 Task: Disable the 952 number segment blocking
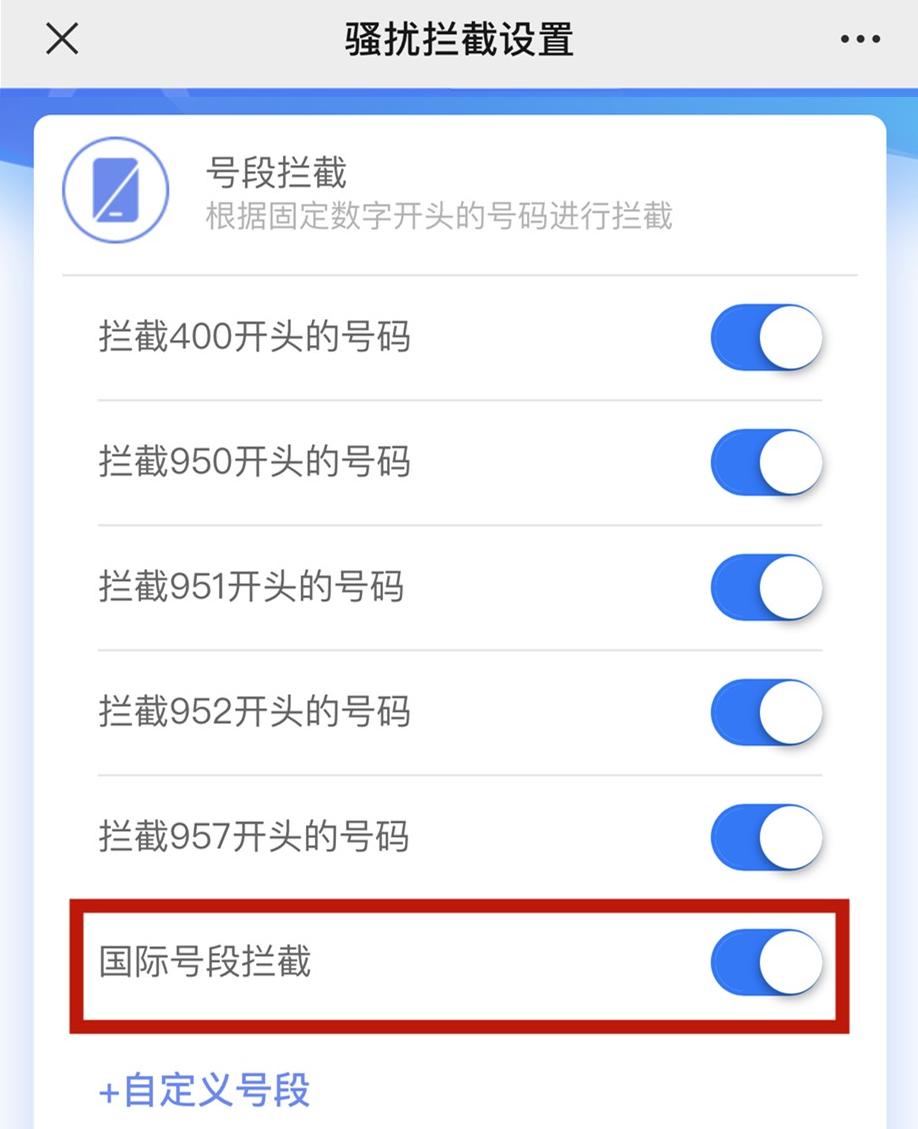(x=765, y=712)
